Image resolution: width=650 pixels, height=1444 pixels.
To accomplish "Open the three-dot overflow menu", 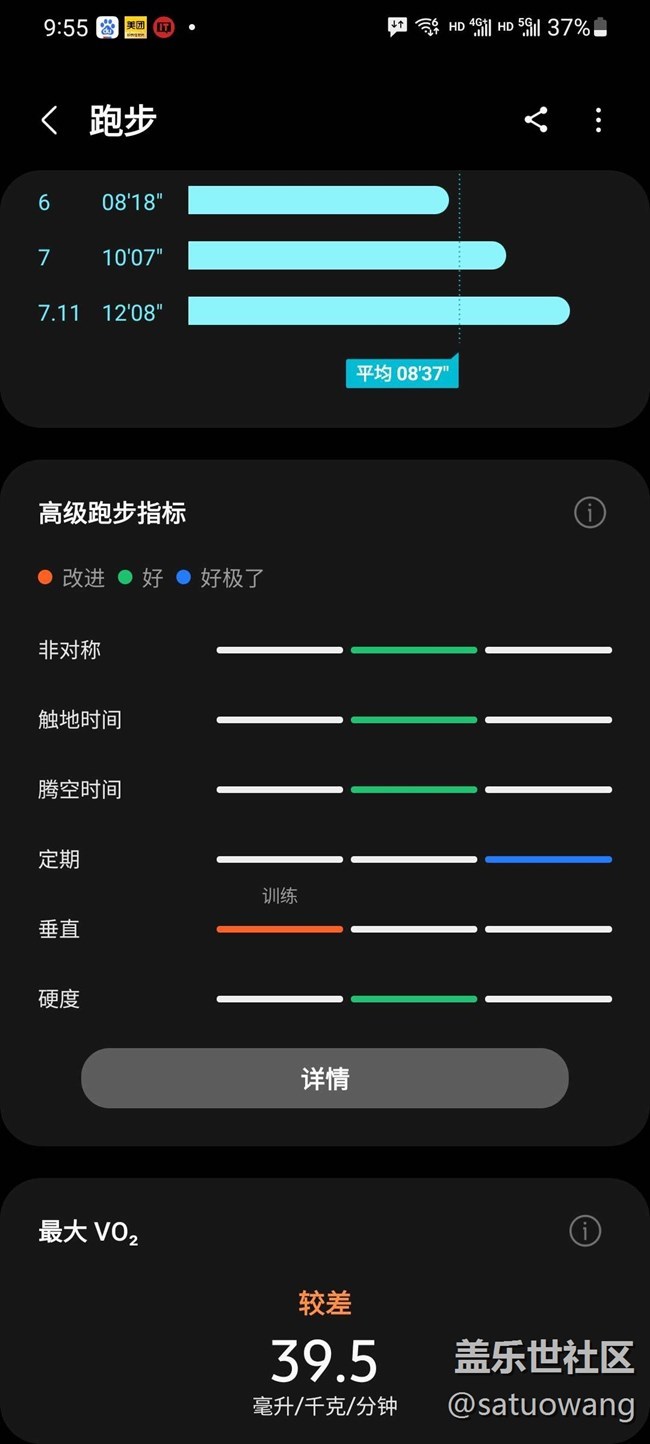I will [x=598, y=120].
